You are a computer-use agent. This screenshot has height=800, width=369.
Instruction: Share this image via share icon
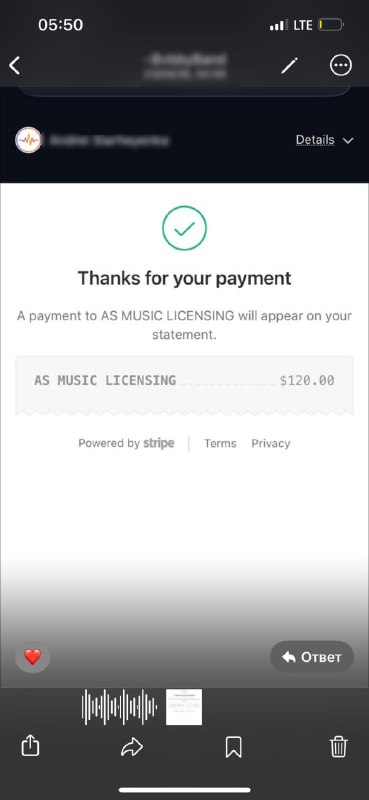[30, 748]
